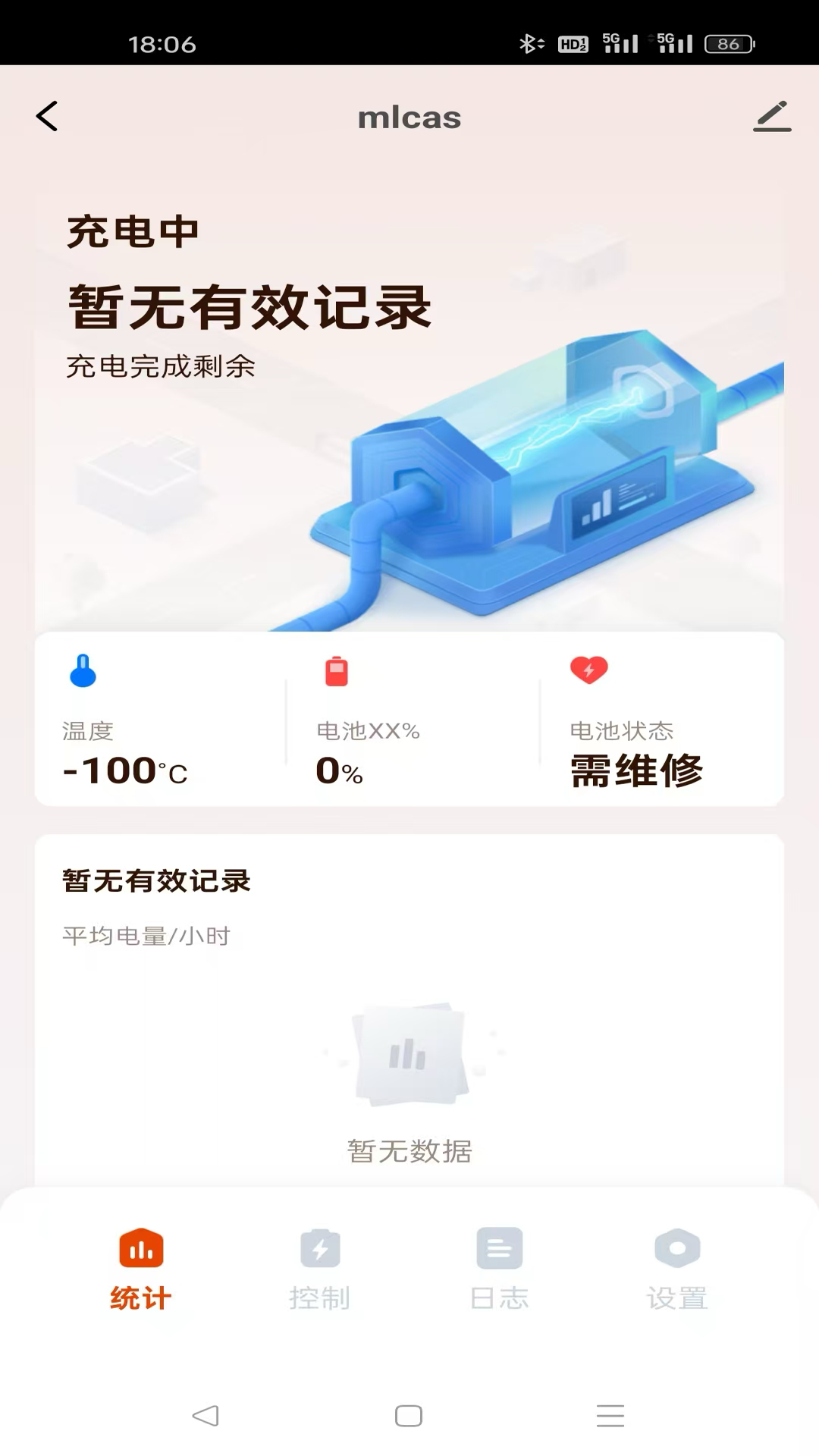Tap the document log icon above 日志
The image size is (819, 1456).
(x=498, y=1247)
